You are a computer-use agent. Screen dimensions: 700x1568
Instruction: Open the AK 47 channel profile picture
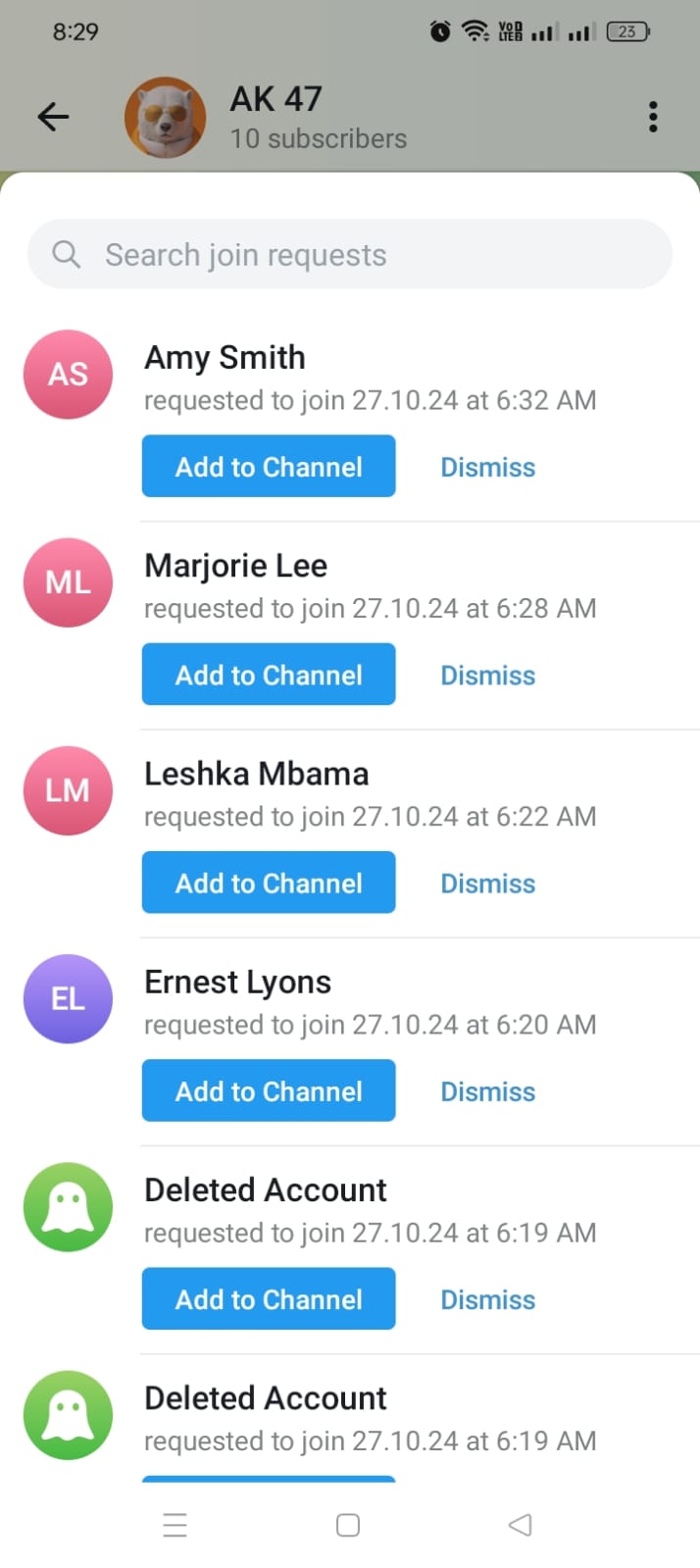165,118
